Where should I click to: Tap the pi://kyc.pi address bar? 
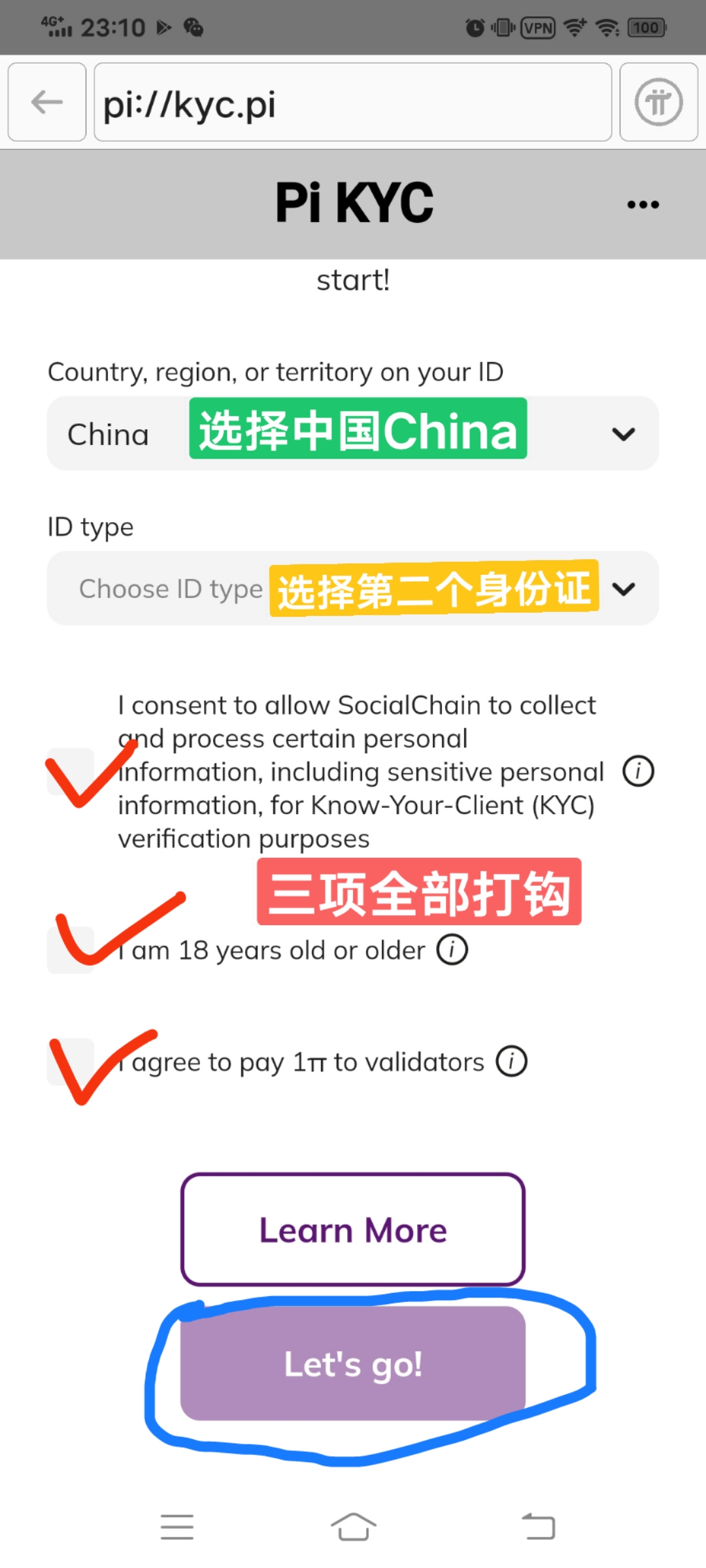pyautogui.click(x=353, y=102)
